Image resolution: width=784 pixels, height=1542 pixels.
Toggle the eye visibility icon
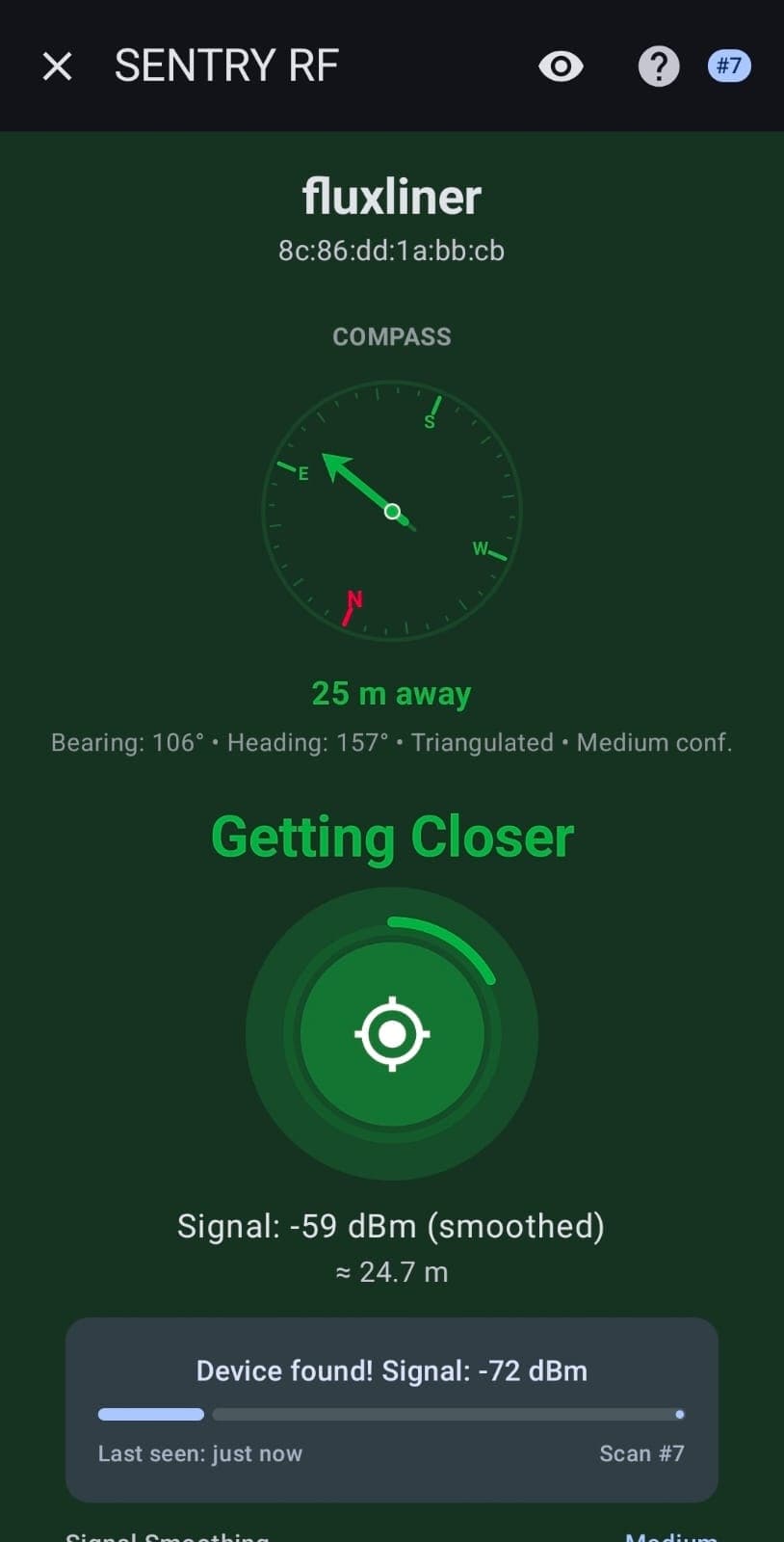(560, 66)
